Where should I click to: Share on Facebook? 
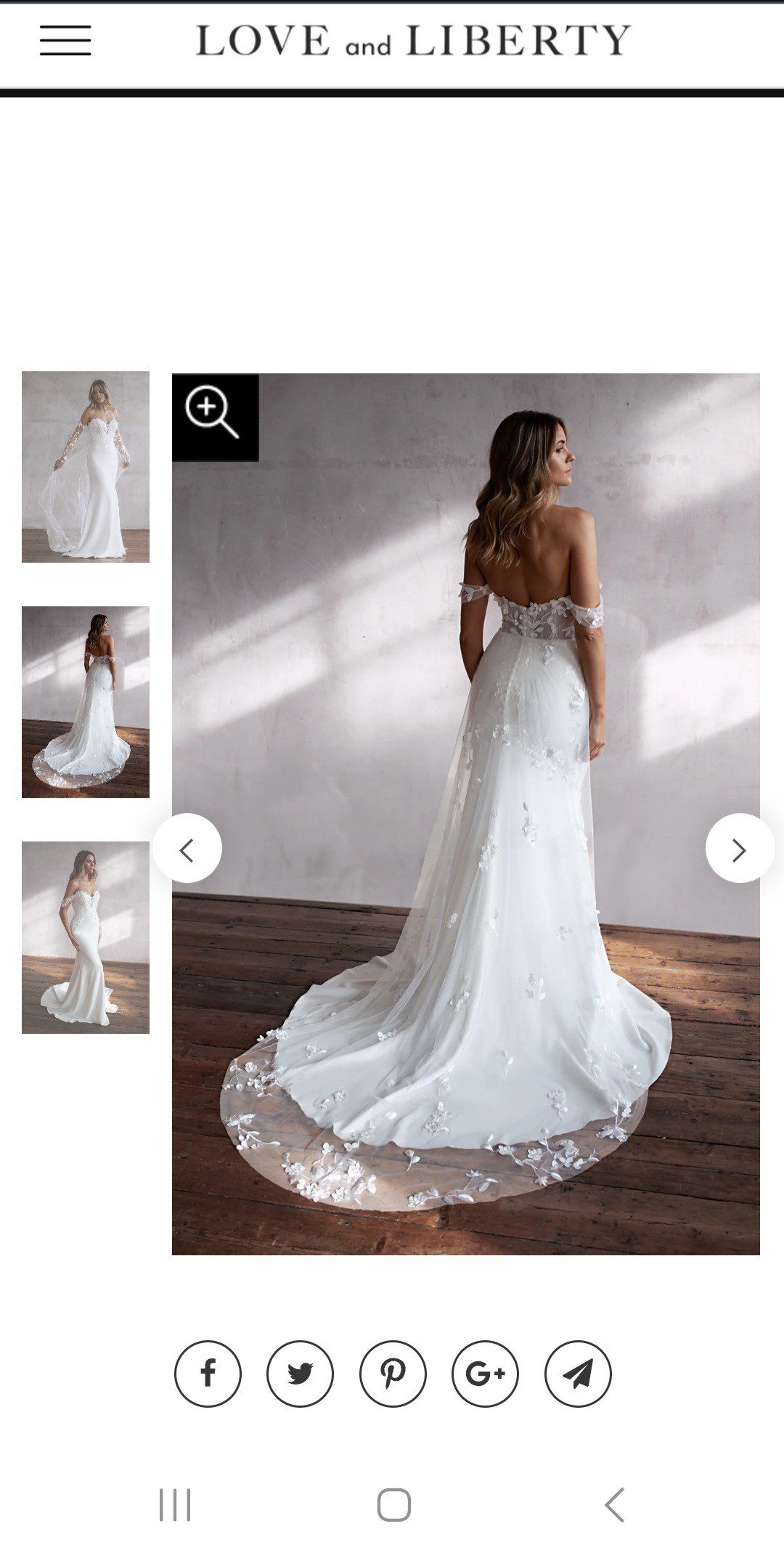(x=208, y=1374)
